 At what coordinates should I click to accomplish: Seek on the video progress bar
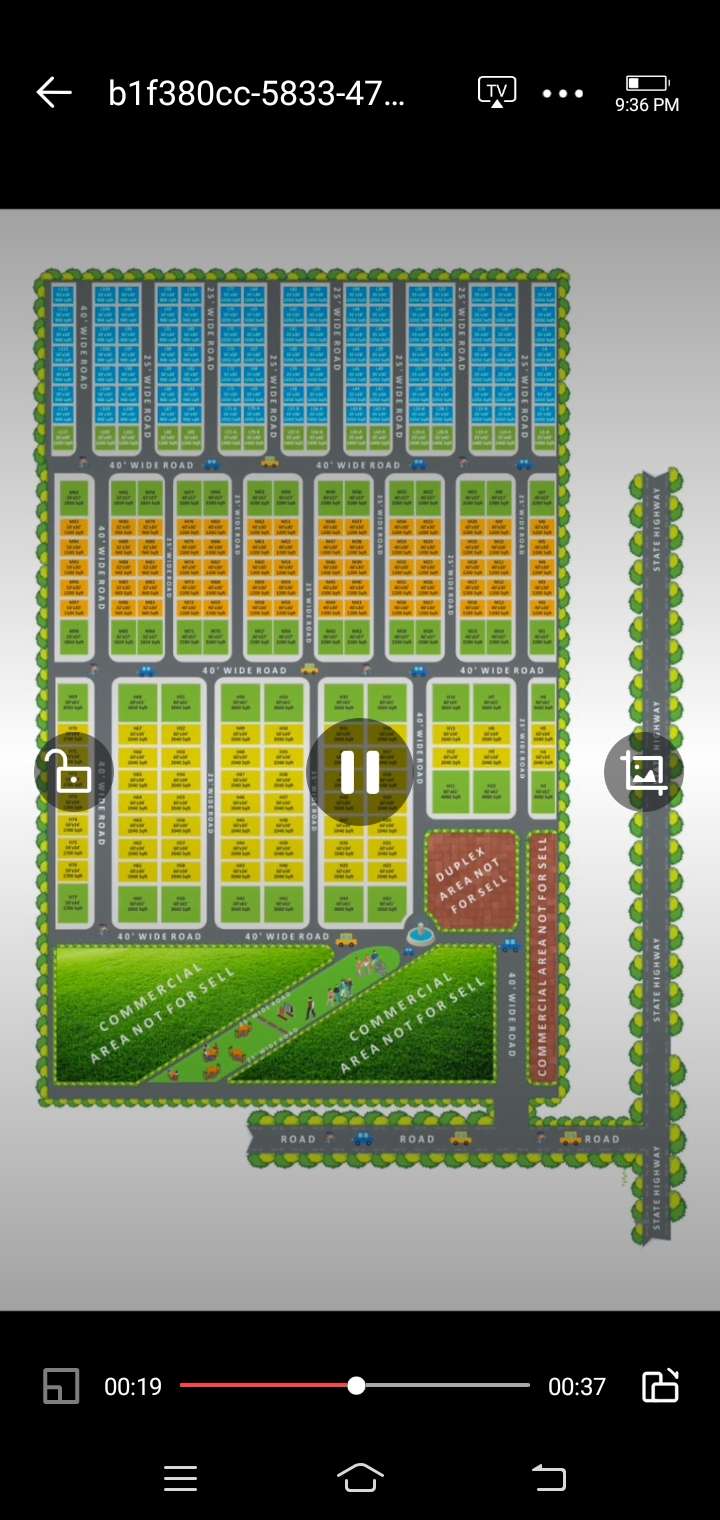(x=355, y=1385)
